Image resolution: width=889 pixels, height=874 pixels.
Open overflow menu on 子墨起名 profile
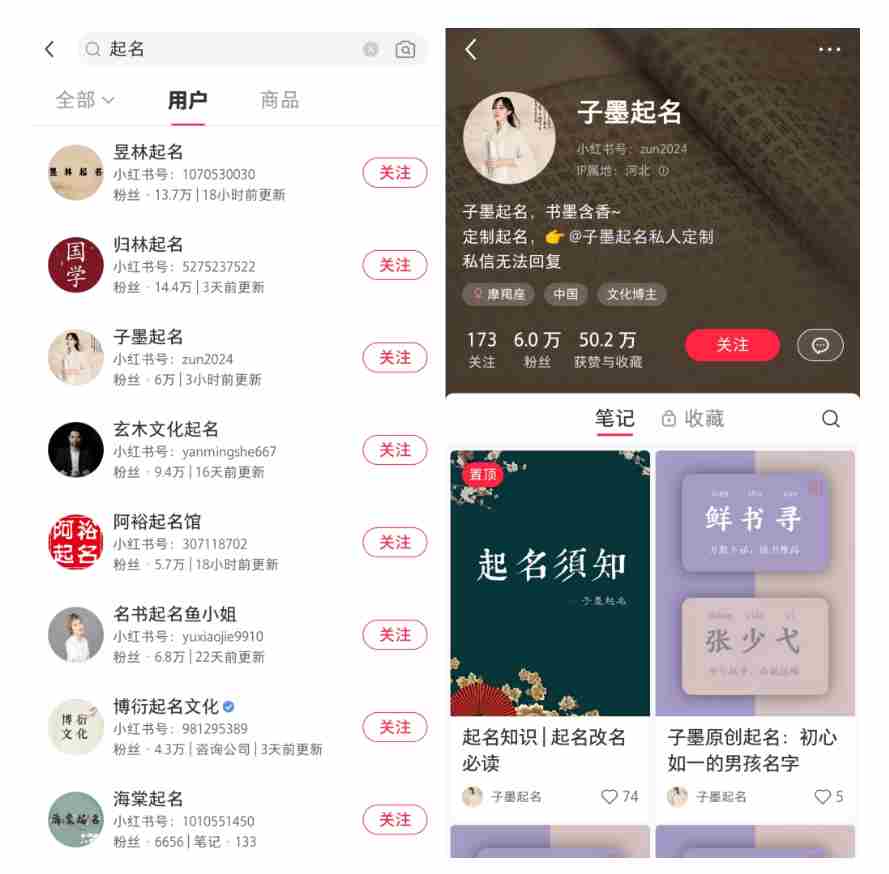pos(829,50)
